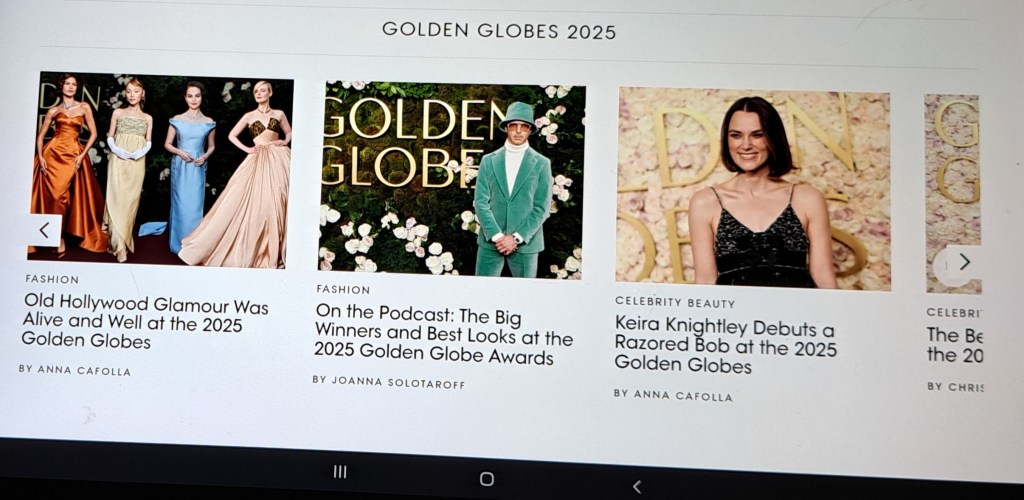The image size is (1024, 500).
Task: Open the partially visible fourth article card
Action: (x=952, y=180)
